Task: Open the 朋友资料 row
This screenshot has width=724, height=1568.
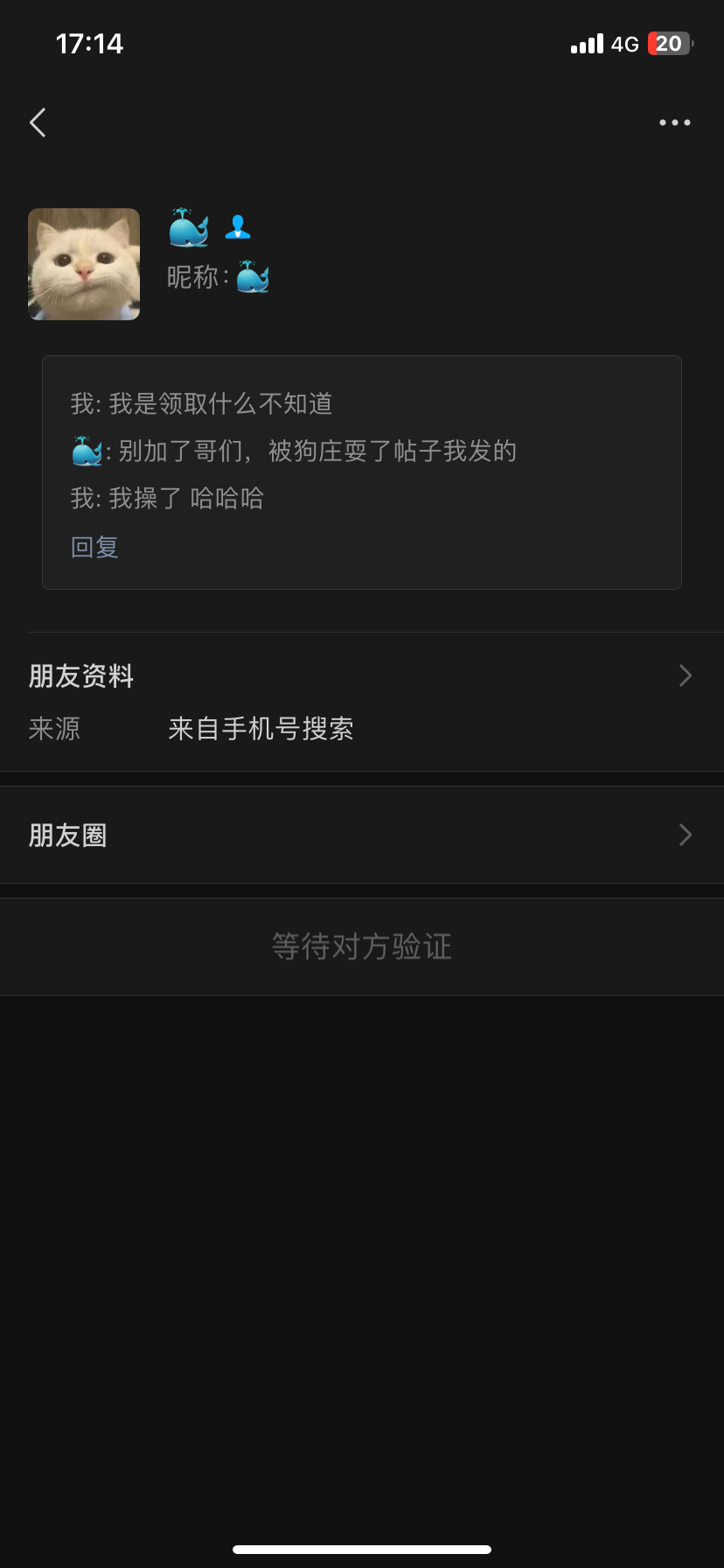Action: [361, 675]
